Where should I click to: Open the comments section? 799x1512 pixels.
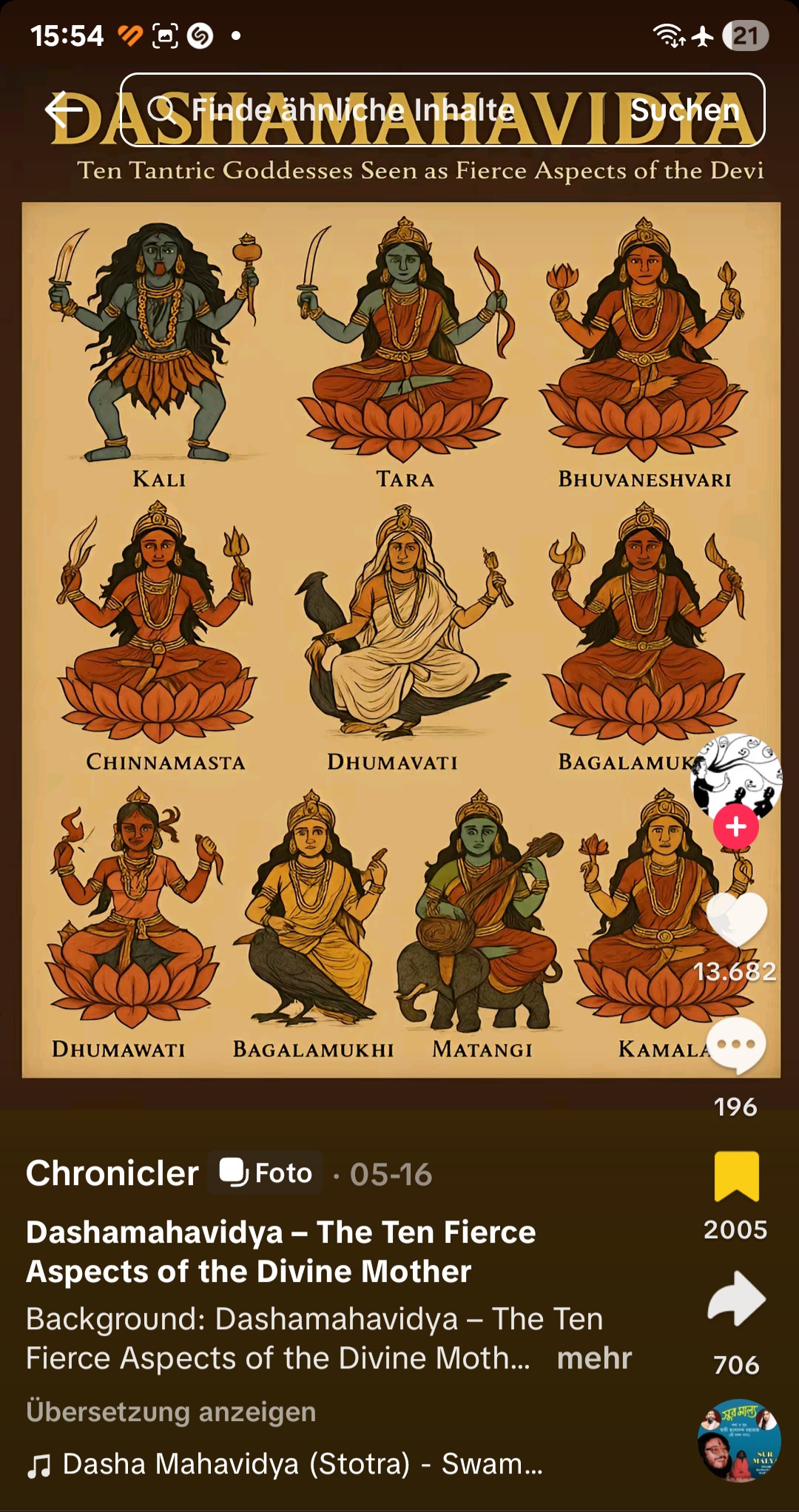(736, 1045)
